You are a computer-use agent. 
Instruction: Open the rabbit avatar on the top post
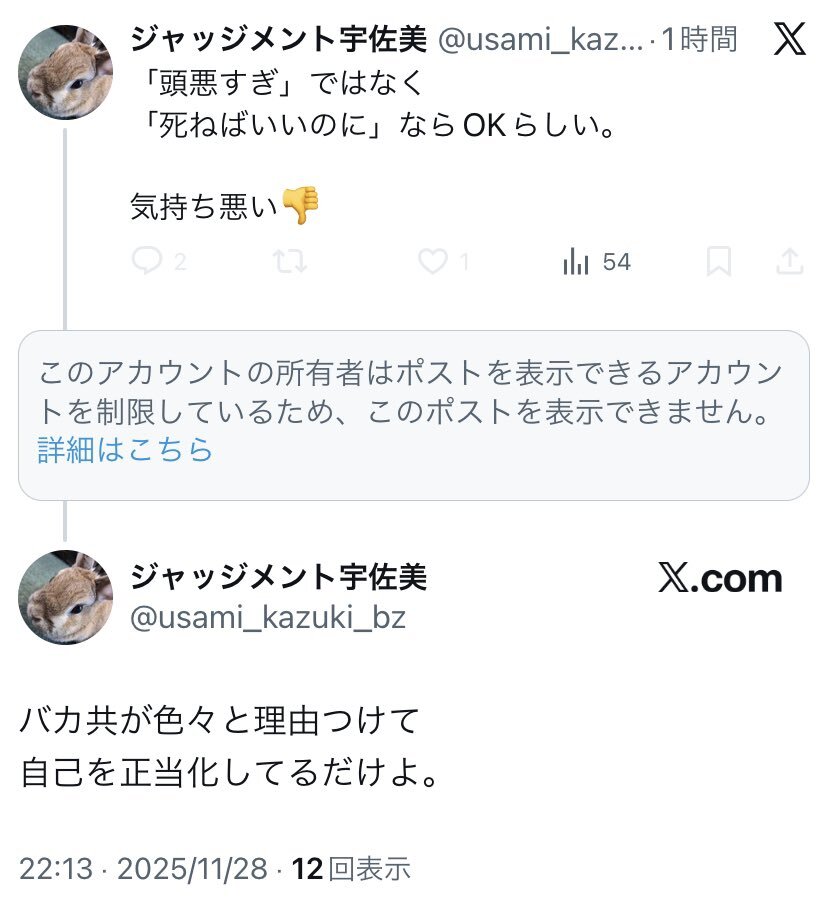66,72
